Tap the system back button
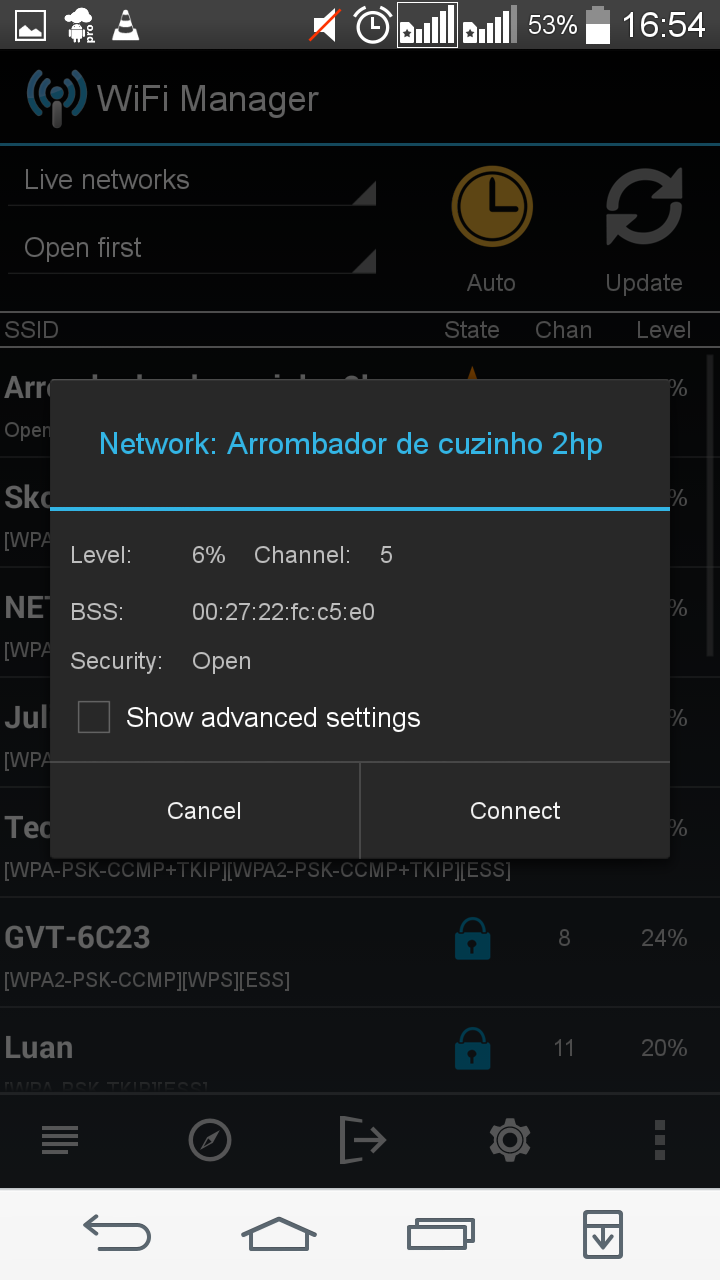This screenshot has height=1280, width=720. pyautogui.click(x=117, y=1234)
